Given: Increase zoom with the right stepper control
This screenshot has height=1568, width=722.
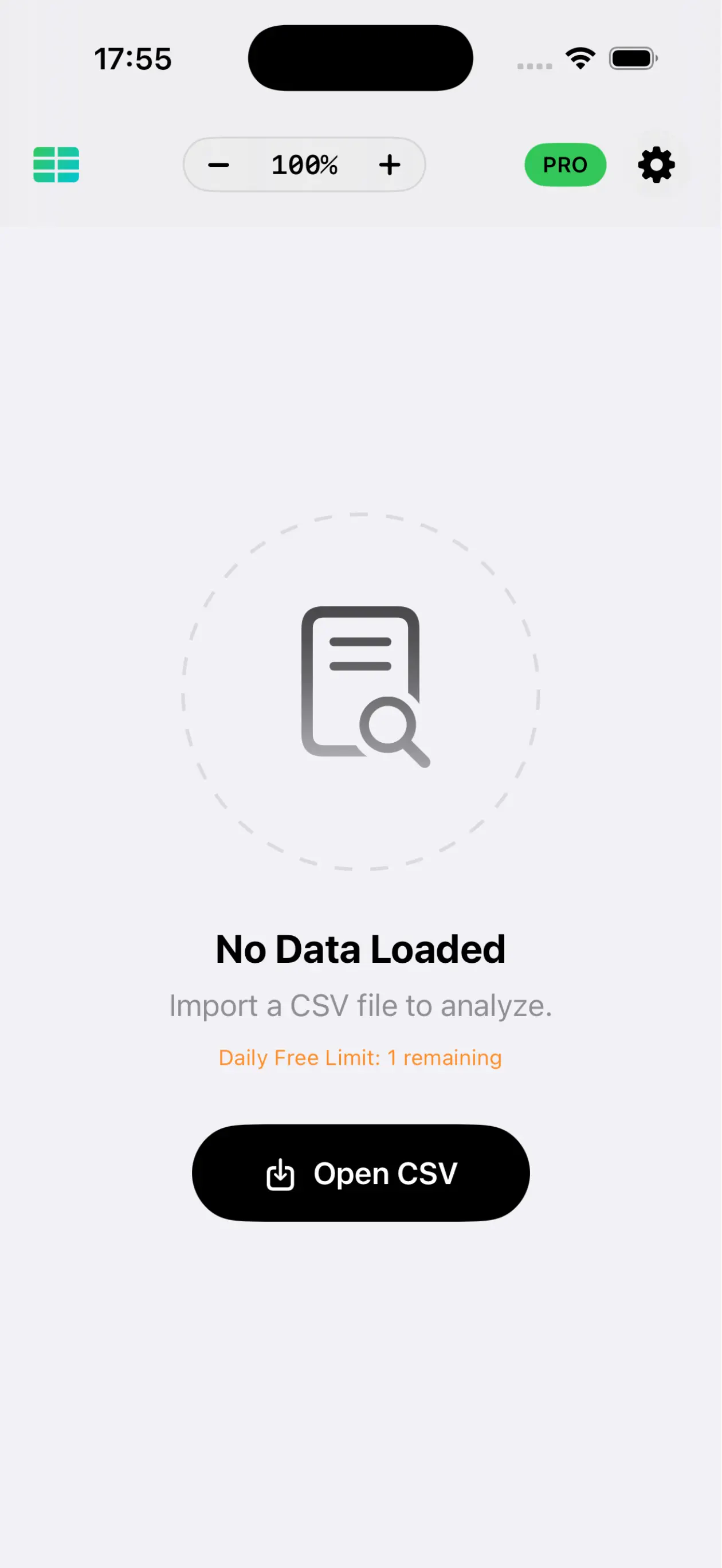Looking at the screenshot, I should pyautogui.click(x=390, y=164).
